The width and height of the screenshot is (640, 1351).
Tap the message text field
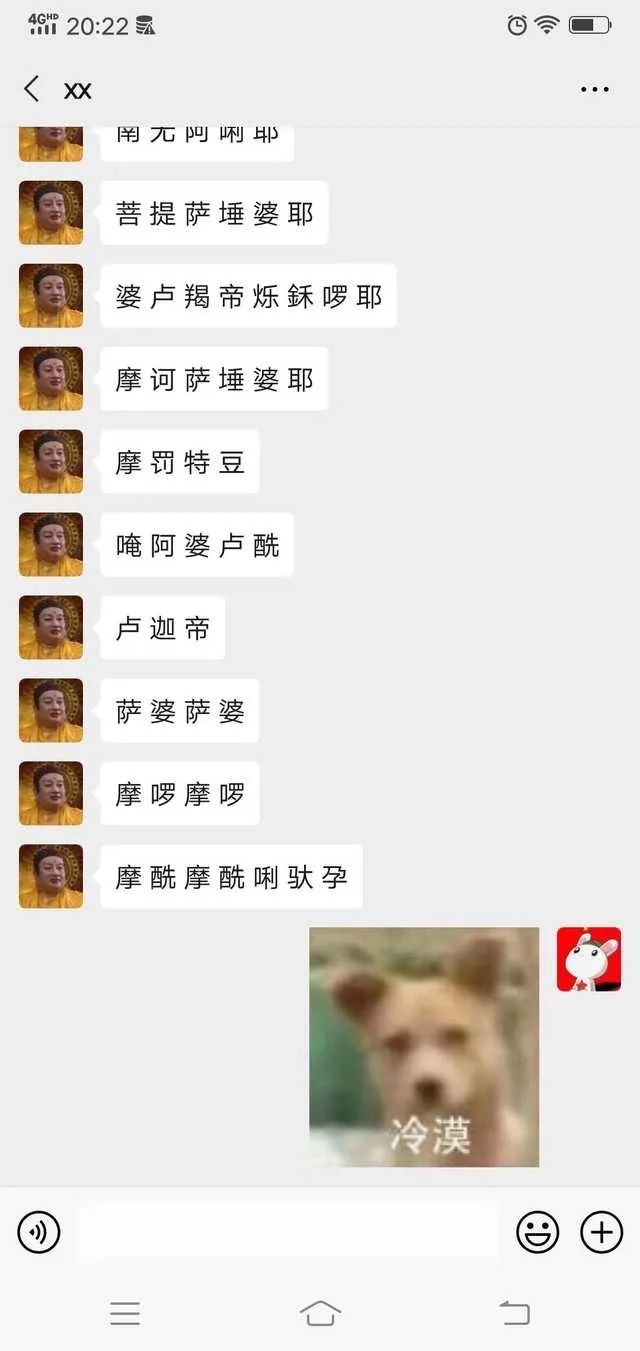tap(288, 1232)
